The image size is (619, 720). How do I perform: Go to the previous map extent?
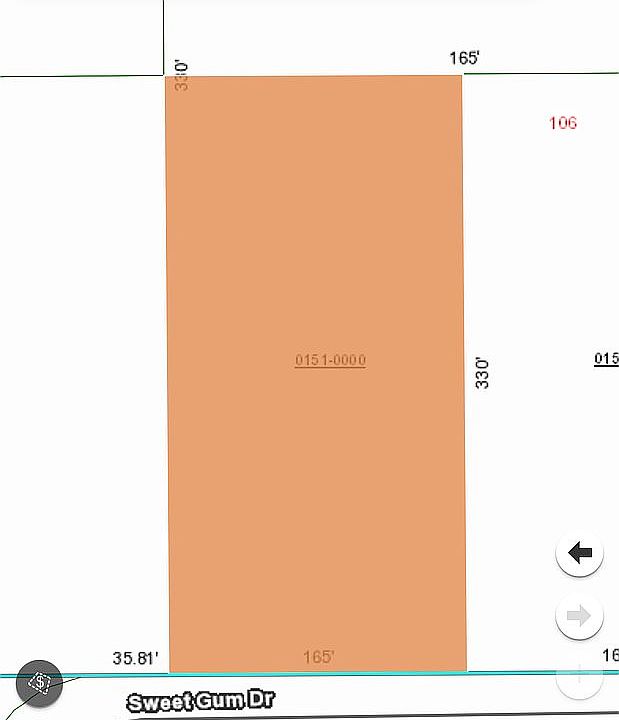click(x=579, y=553)
